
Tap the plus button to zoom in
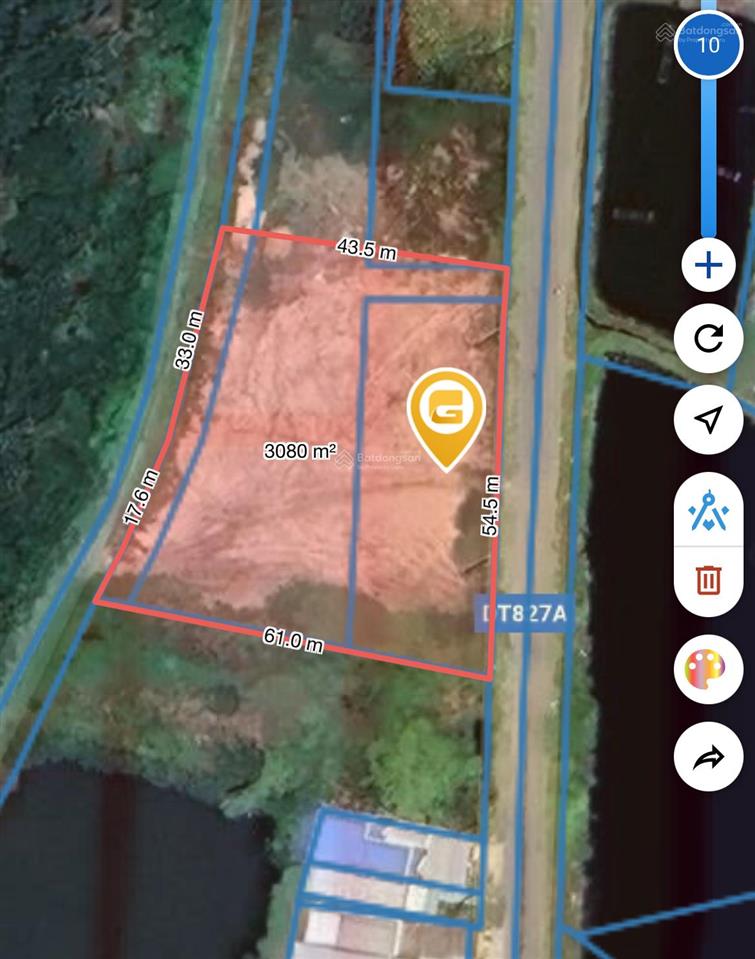point(708,266)
